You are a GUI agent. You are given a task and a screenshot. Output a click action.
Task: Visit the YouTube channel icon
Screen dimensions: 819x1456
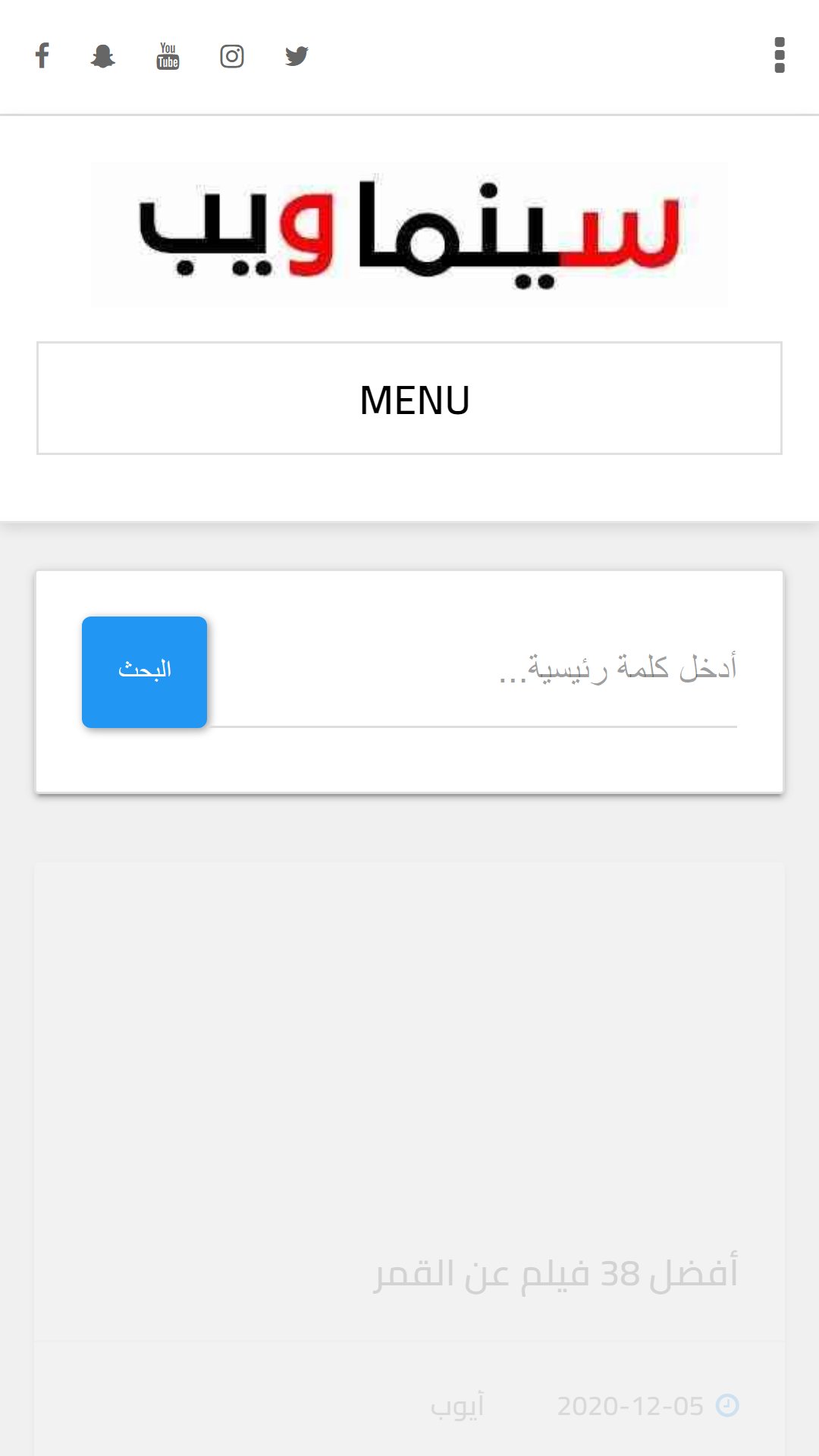pos(168,56)
